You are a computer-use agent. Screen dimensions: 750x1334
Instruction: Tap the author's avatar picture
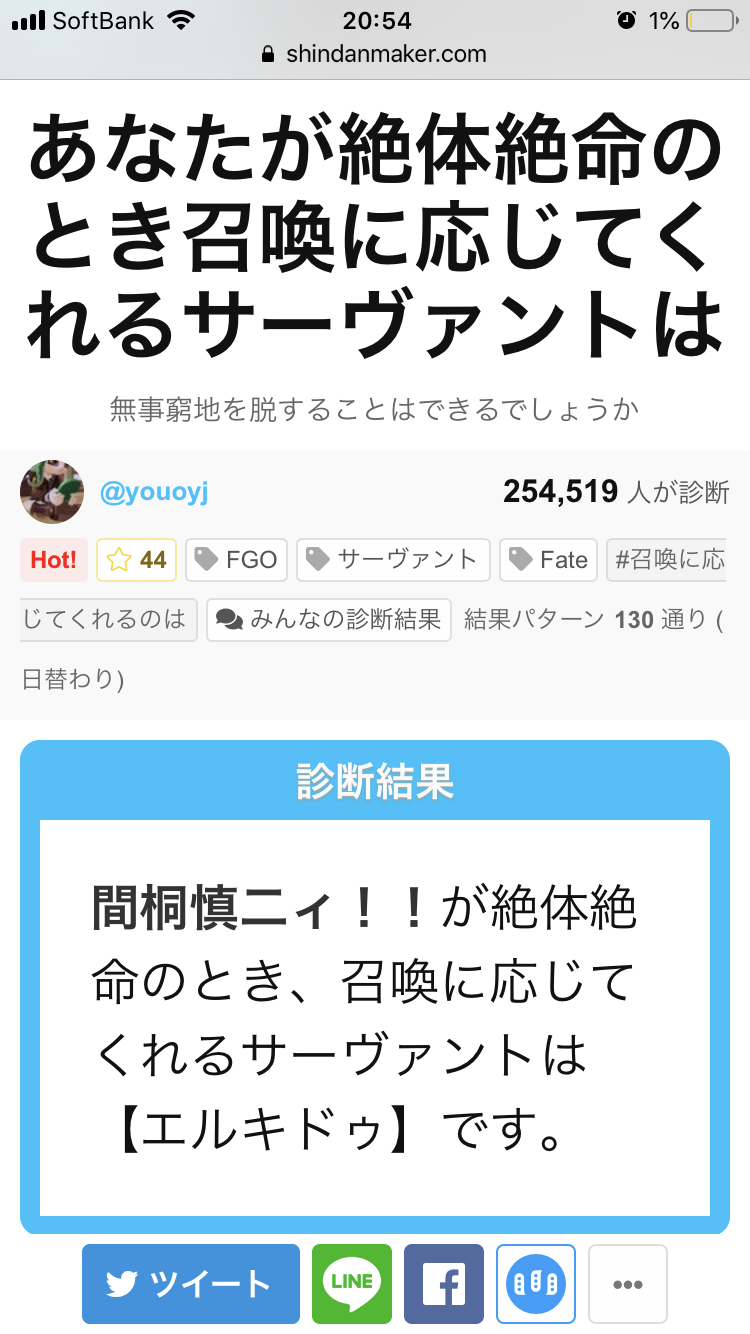coord(52,492)
